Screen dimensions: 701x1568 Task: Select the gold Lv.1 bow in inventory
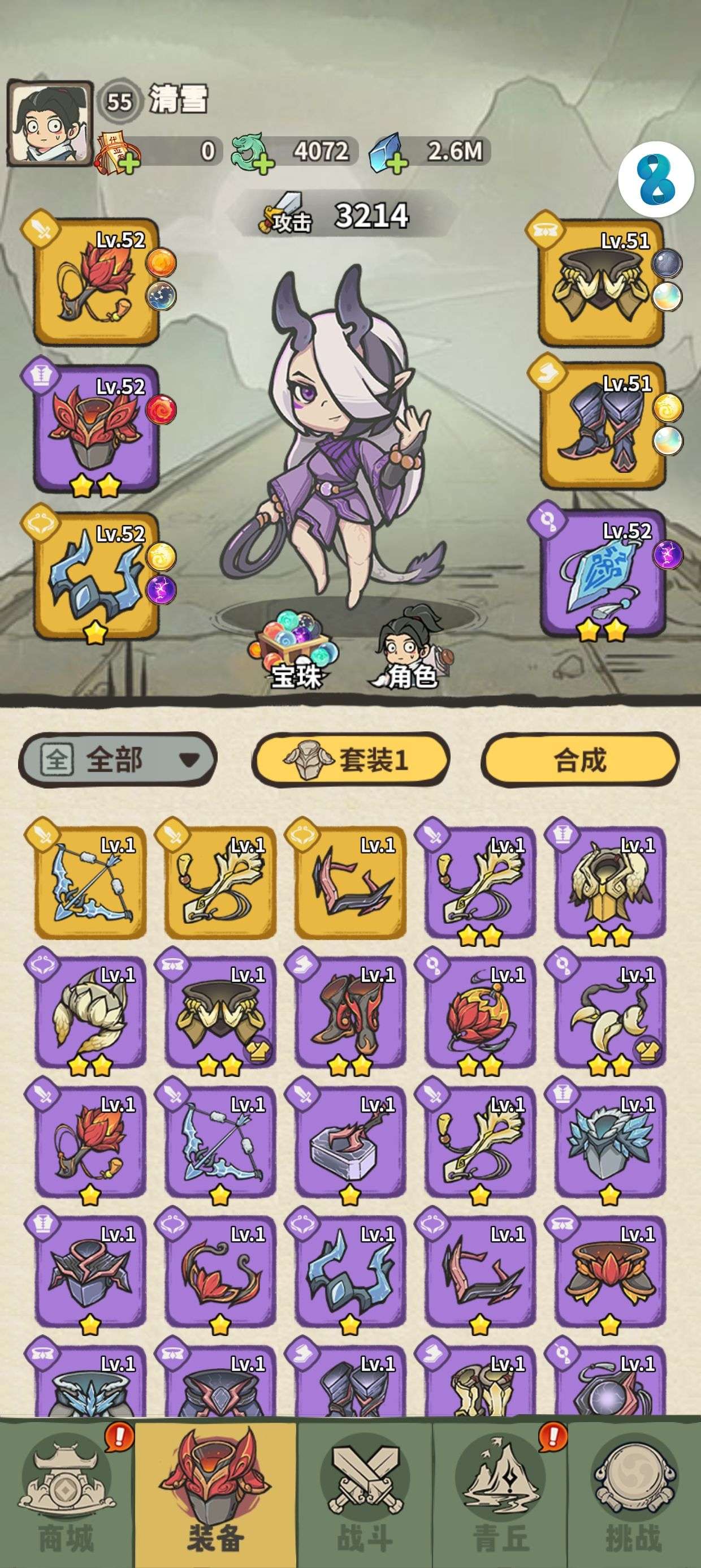(x=90, y=882)
